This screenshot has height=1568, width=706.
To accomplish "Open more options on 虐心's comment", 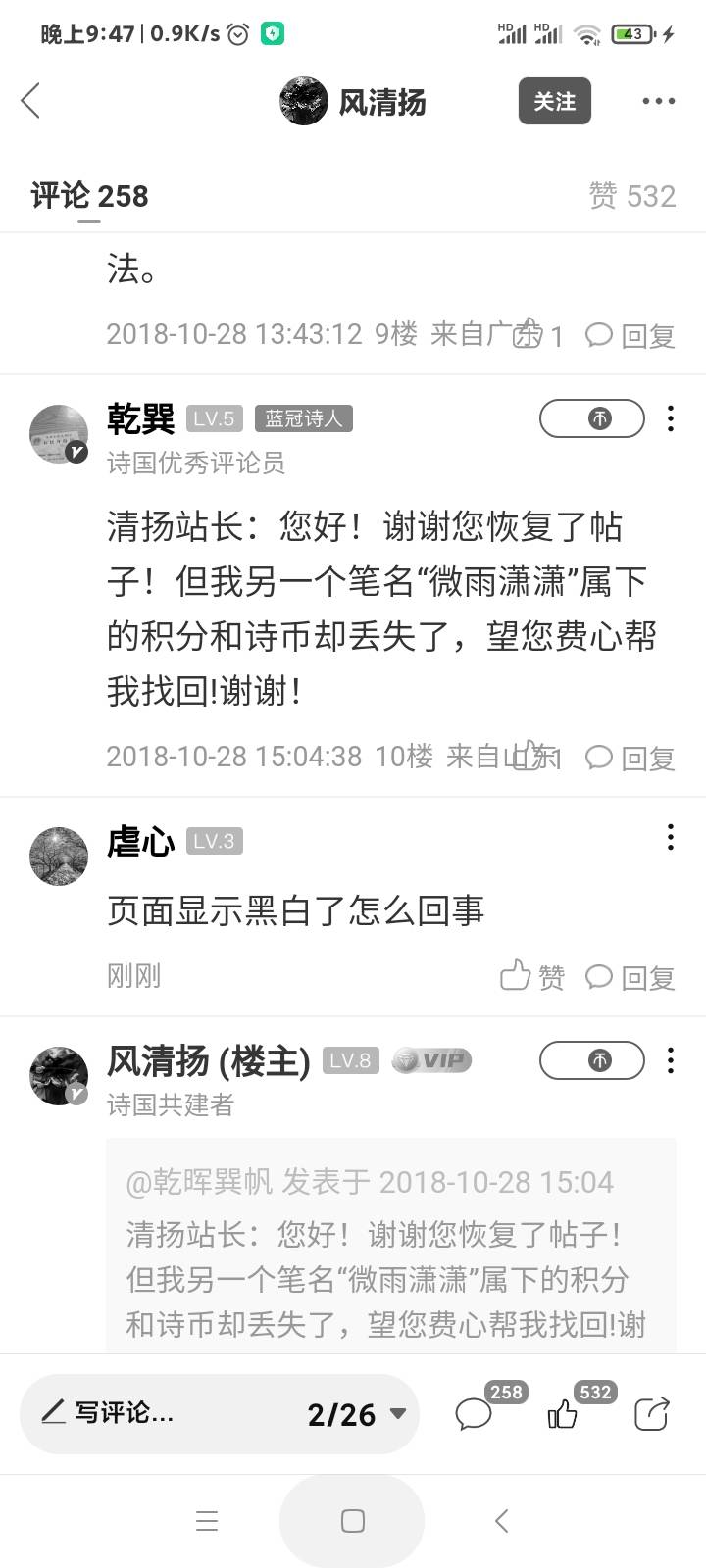I will click(671, 837).
